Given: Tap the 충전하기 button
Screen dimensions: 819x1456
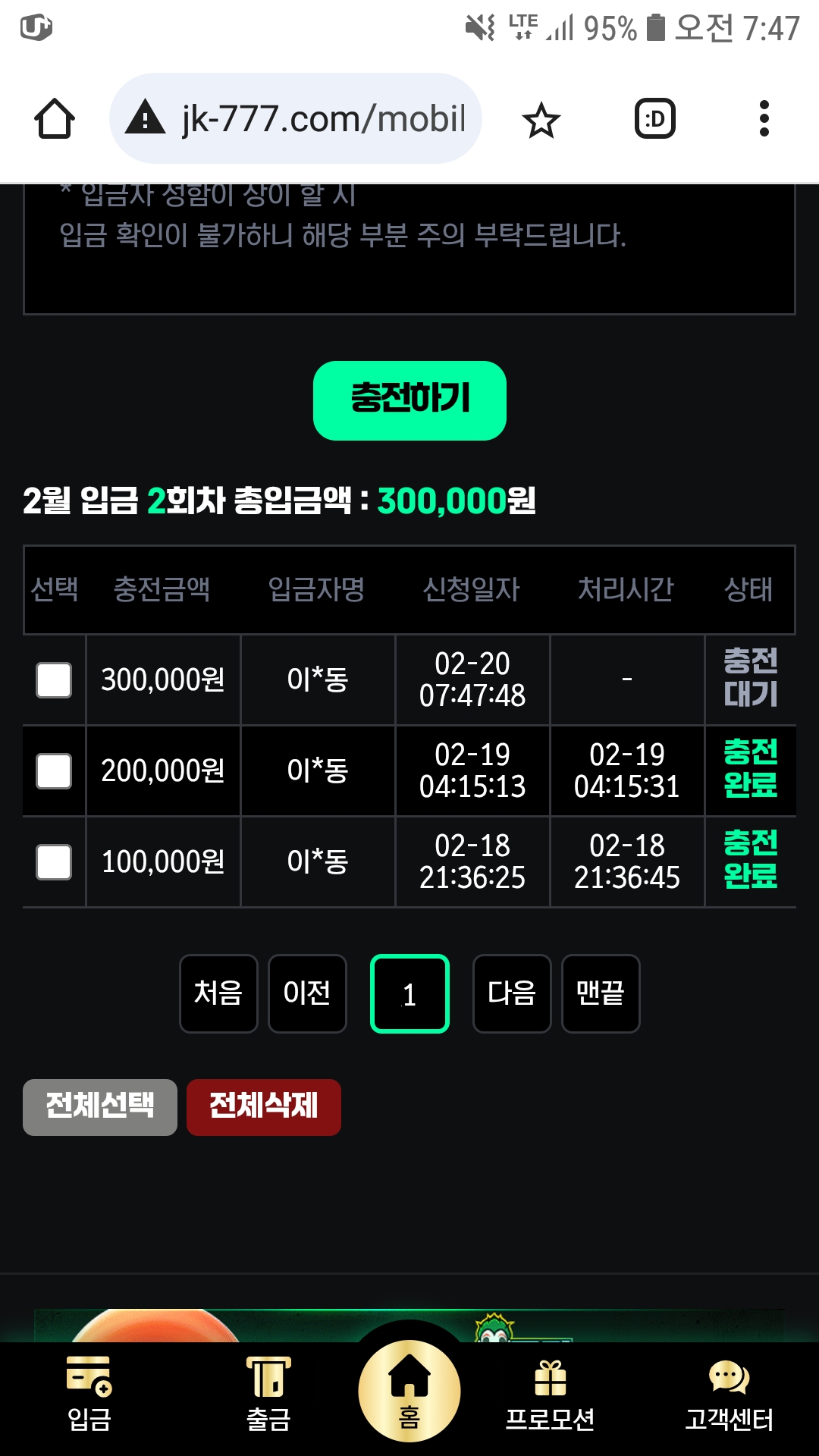Looking at the screenshot, I should [409, 400].
